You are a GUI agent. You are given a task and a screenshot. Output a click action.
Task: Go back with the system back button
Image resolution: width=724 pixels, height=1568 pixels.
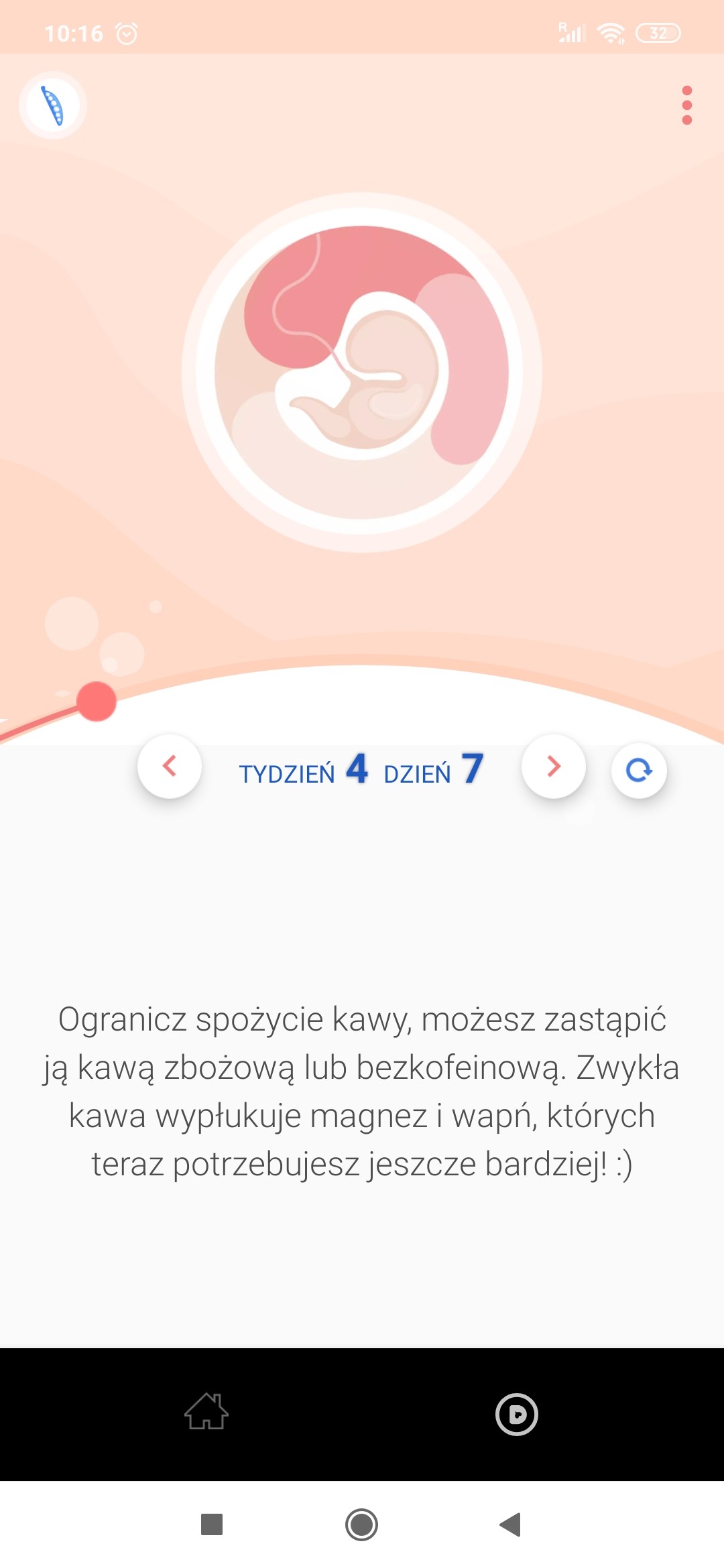(x=511, y=1524)
